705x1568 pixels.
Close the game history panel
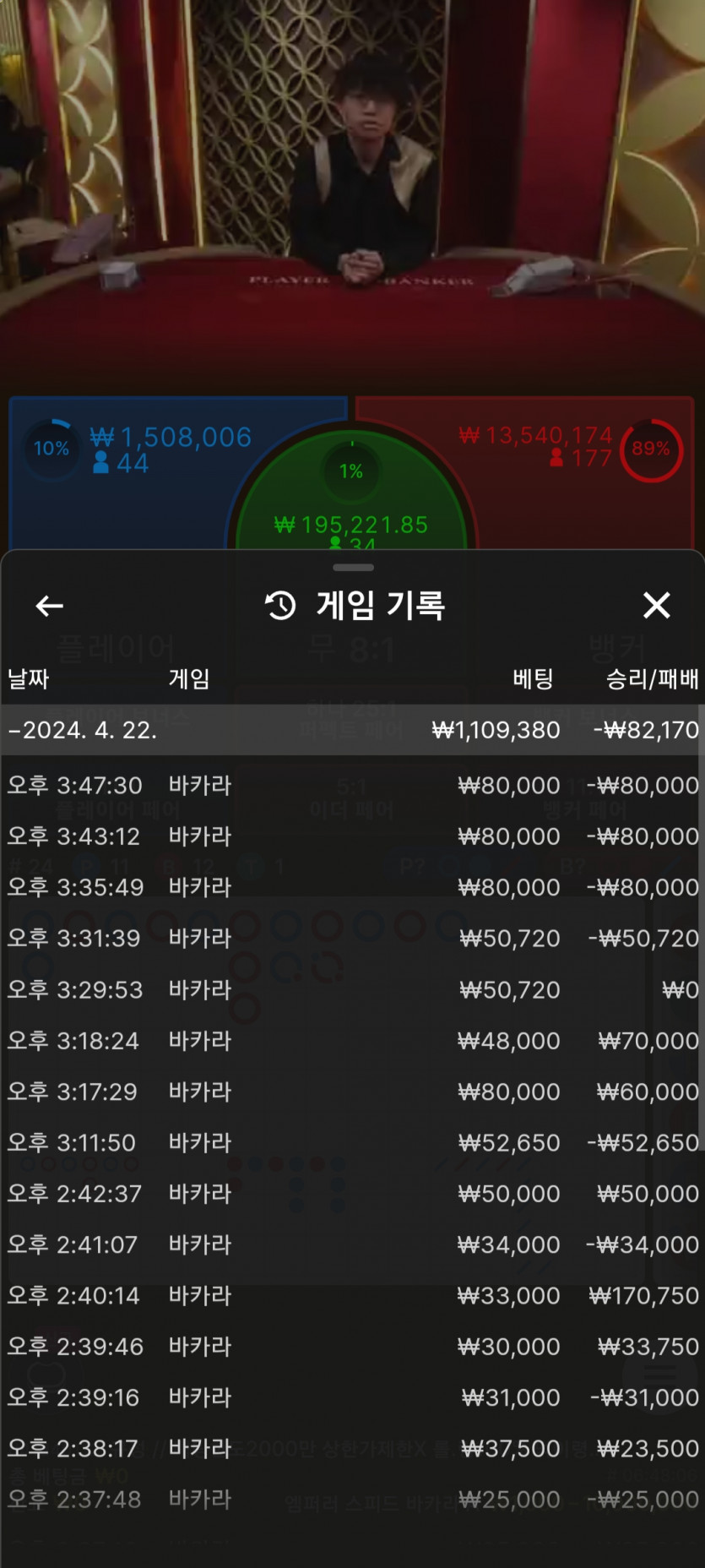click(x=656, y=605)
